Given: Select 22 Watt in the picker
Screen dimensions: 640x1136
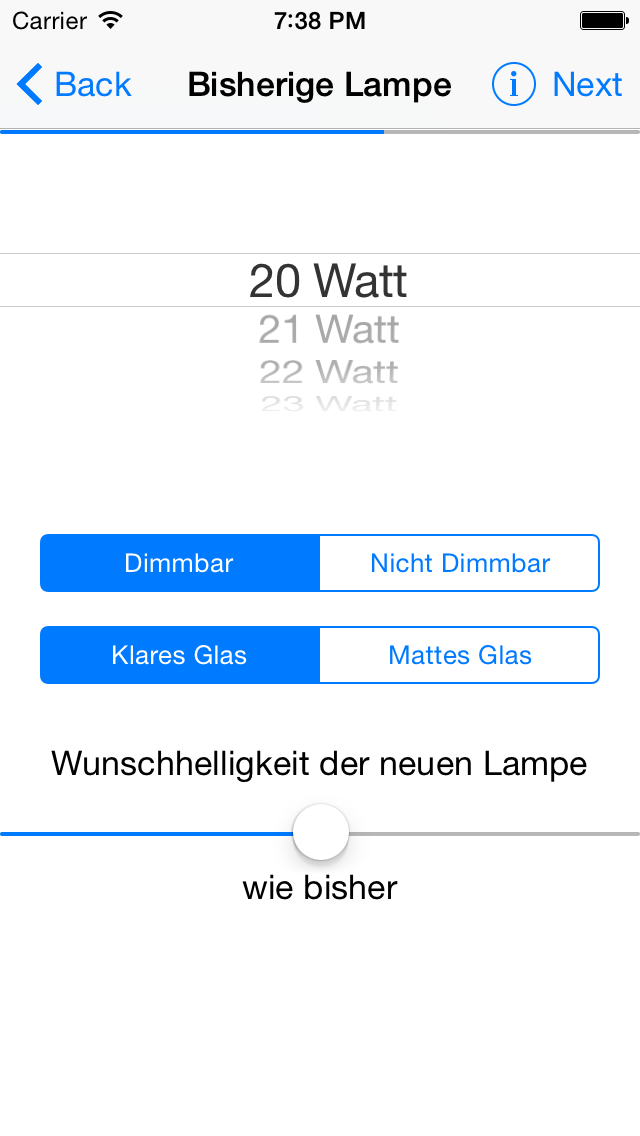Looking at the screenshot, I should (329, 372).
